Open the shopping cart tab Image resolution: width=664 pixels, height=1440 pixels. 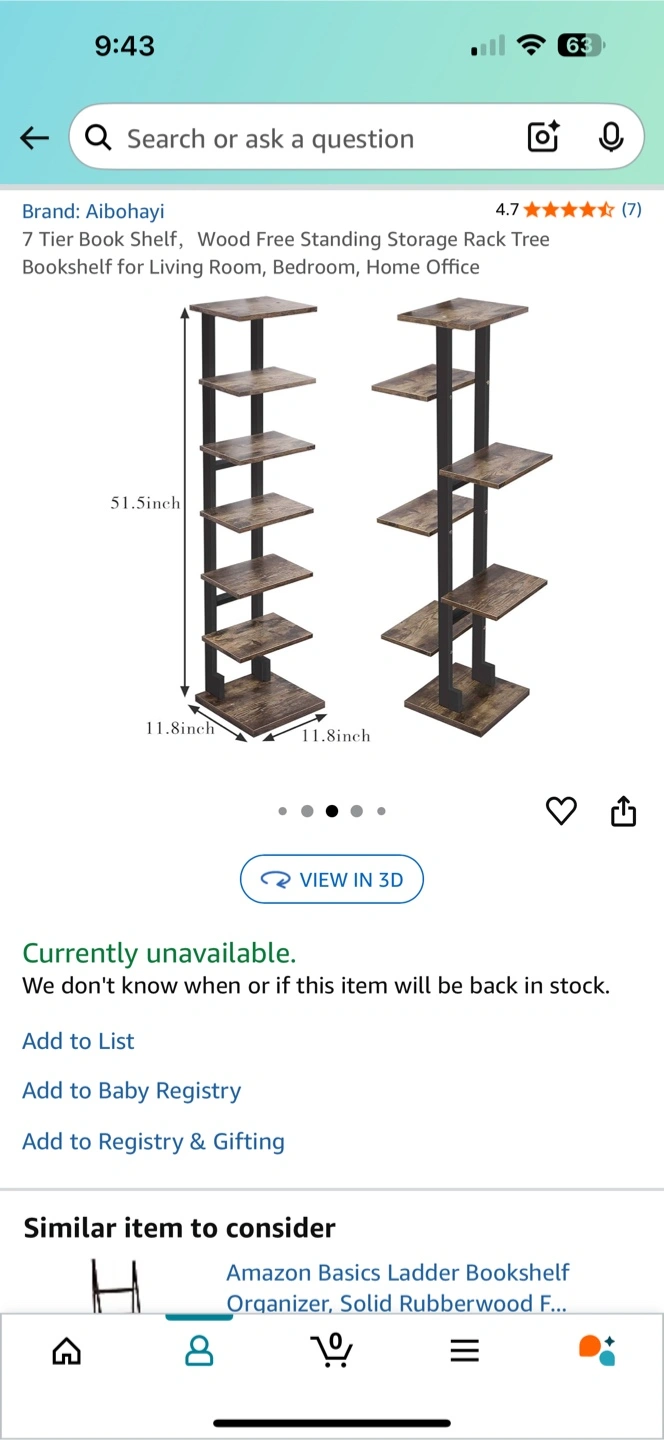tap(332, 1350)
